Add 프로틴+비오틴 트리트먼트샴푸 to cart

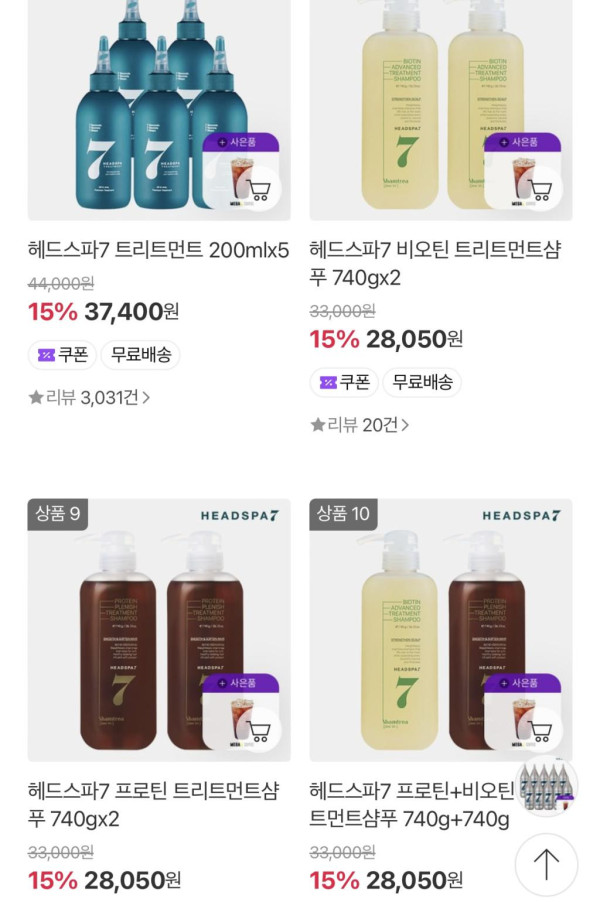pos(542,730)
